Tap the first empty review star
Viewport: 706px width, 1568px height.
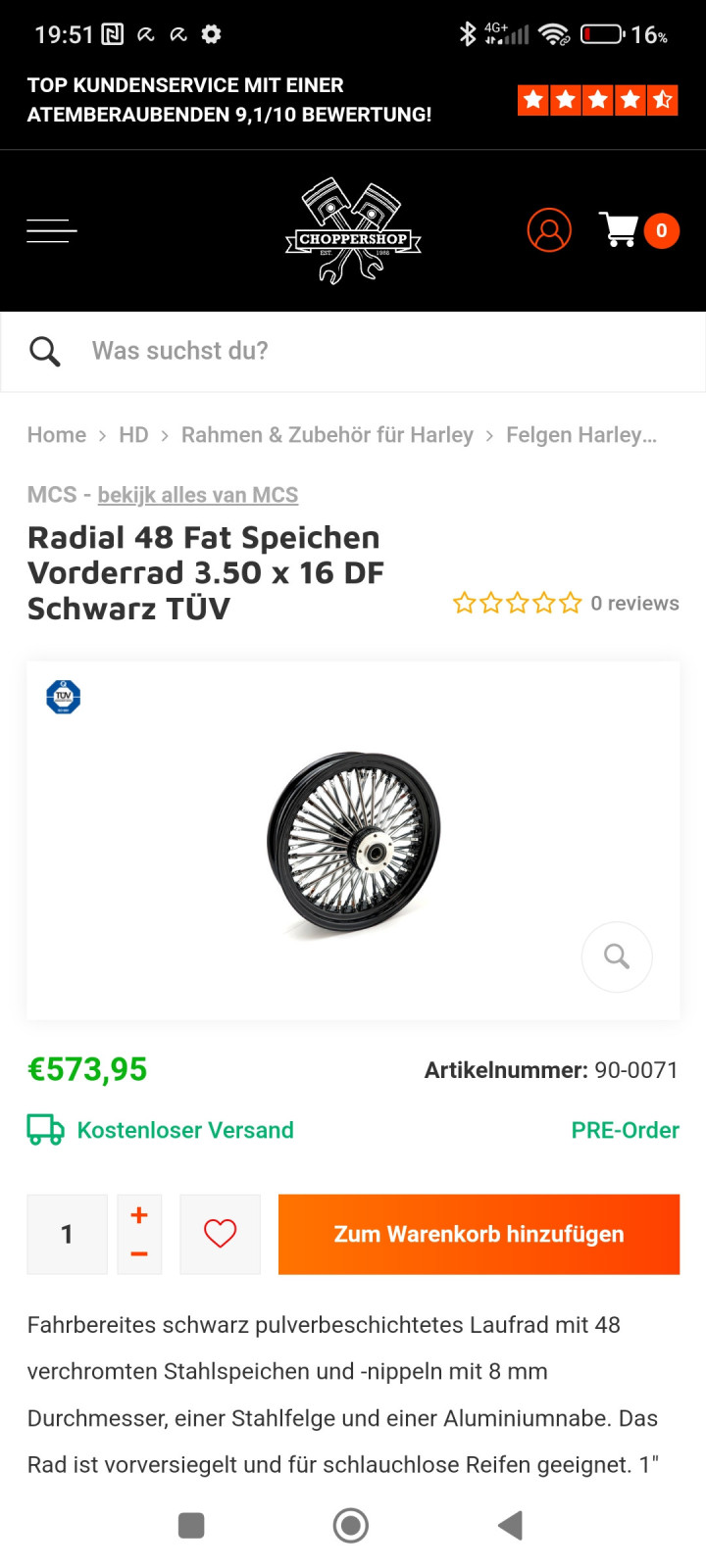[x=465, y=603]
